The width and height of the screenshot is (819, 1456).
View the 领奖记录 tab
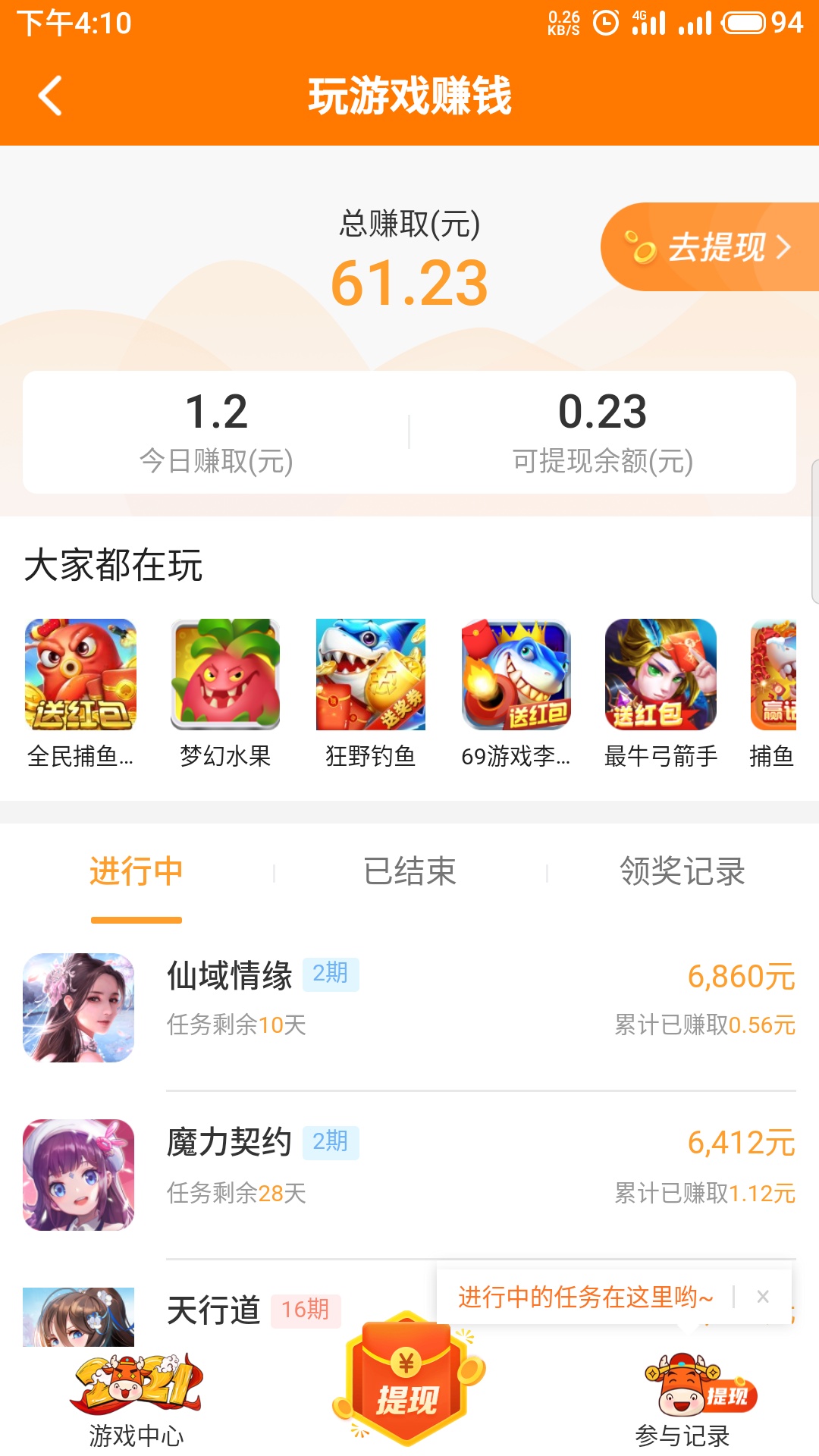point(682,872)
